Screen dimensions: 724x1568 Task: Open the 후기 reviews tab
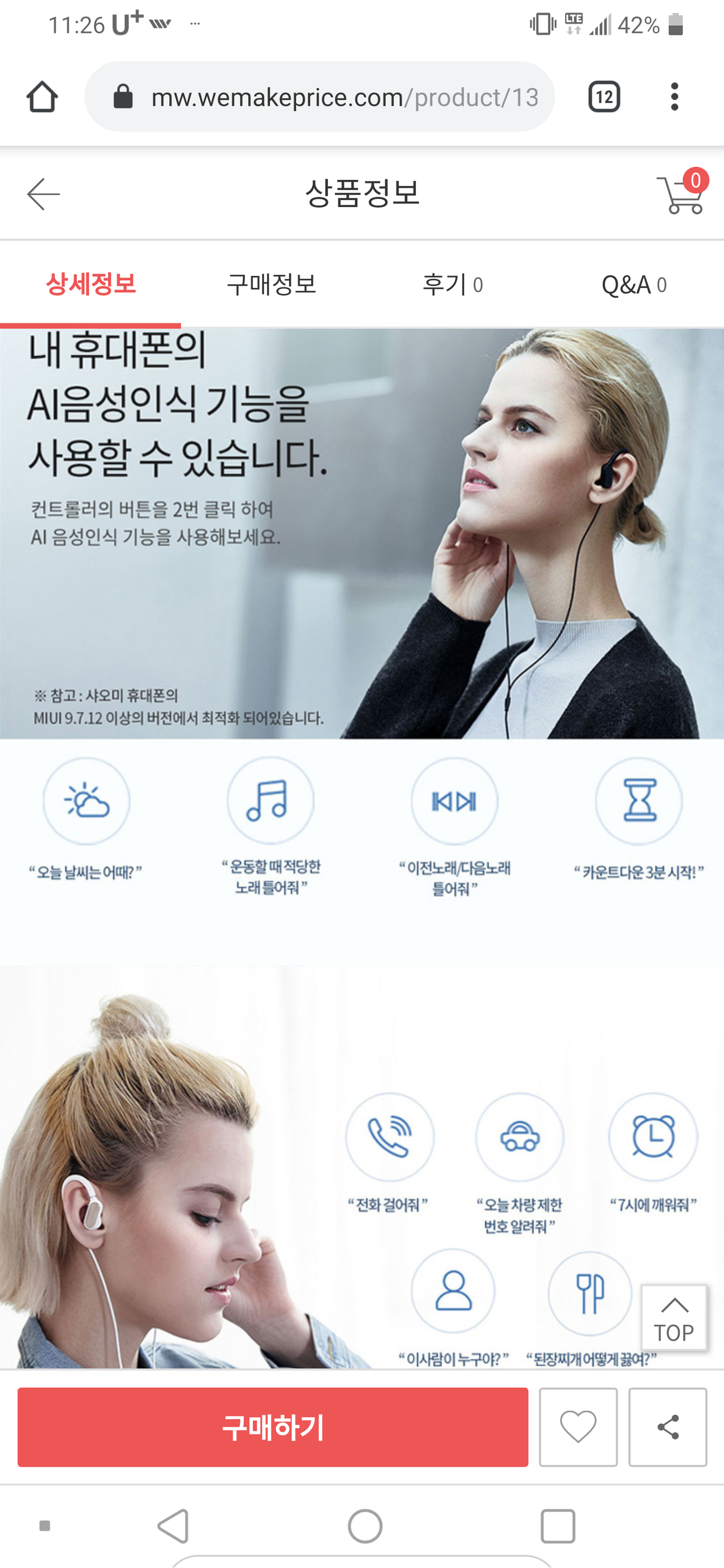point(453,284)
